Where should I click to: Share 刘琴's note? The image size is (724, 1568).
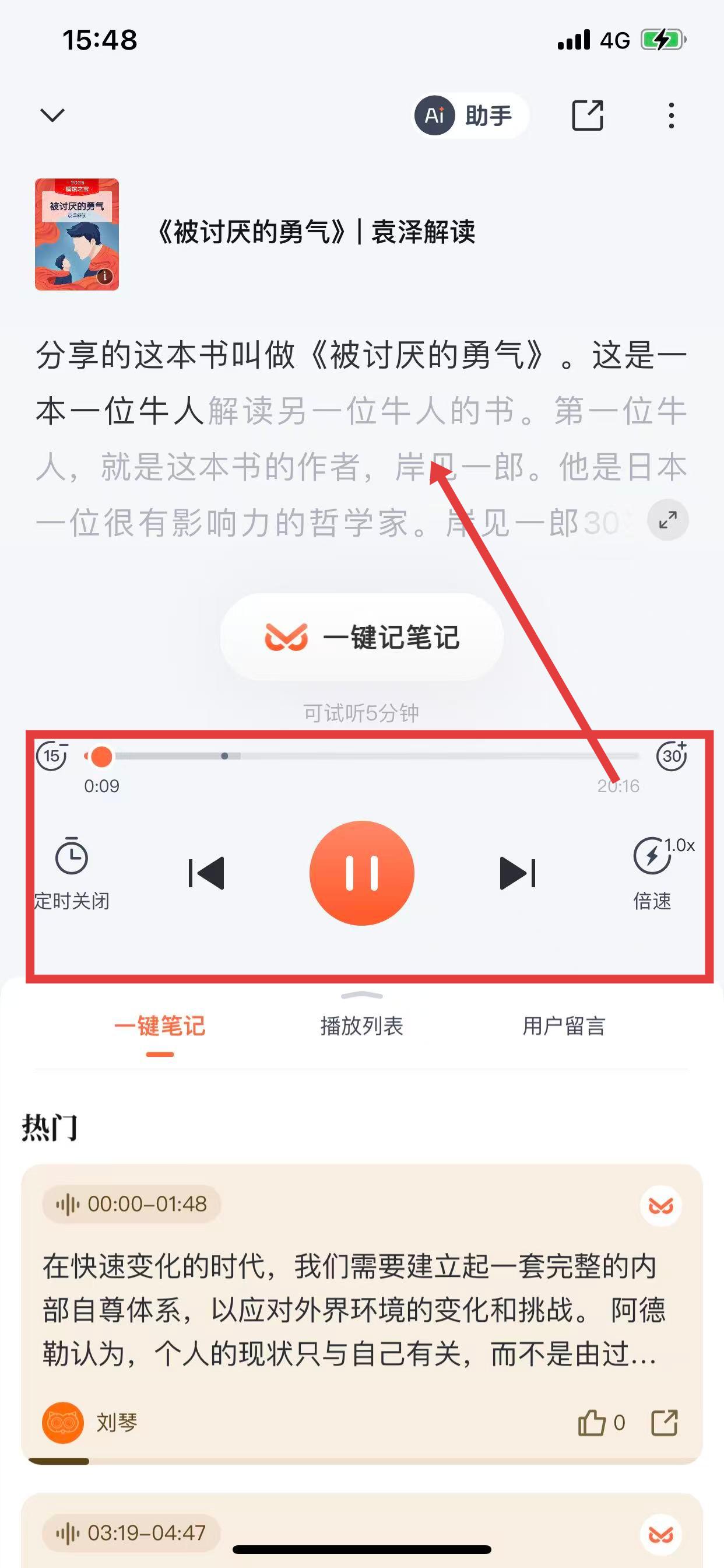(x=665, y=1423)
